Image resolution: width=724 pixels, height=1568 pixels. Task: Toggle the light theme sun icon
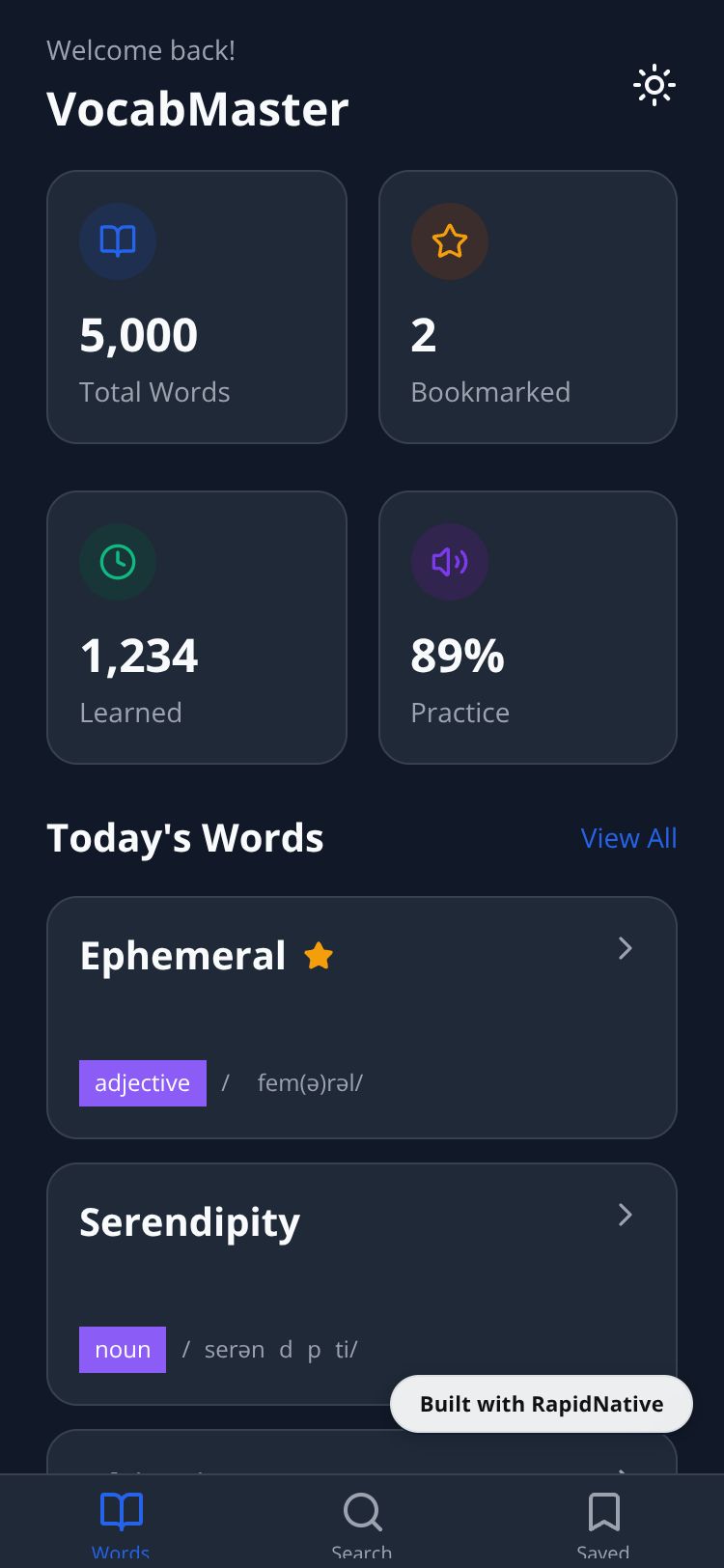click(654, 86)
